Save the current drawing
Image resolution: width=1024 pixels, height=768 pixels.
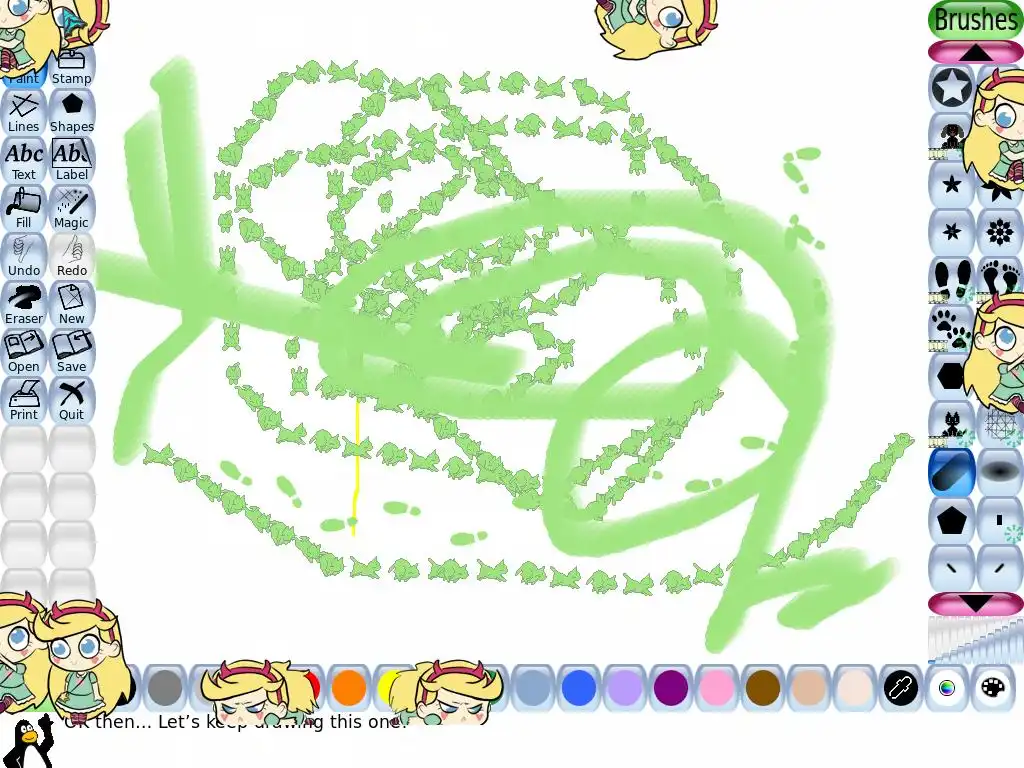pos(72,351)
